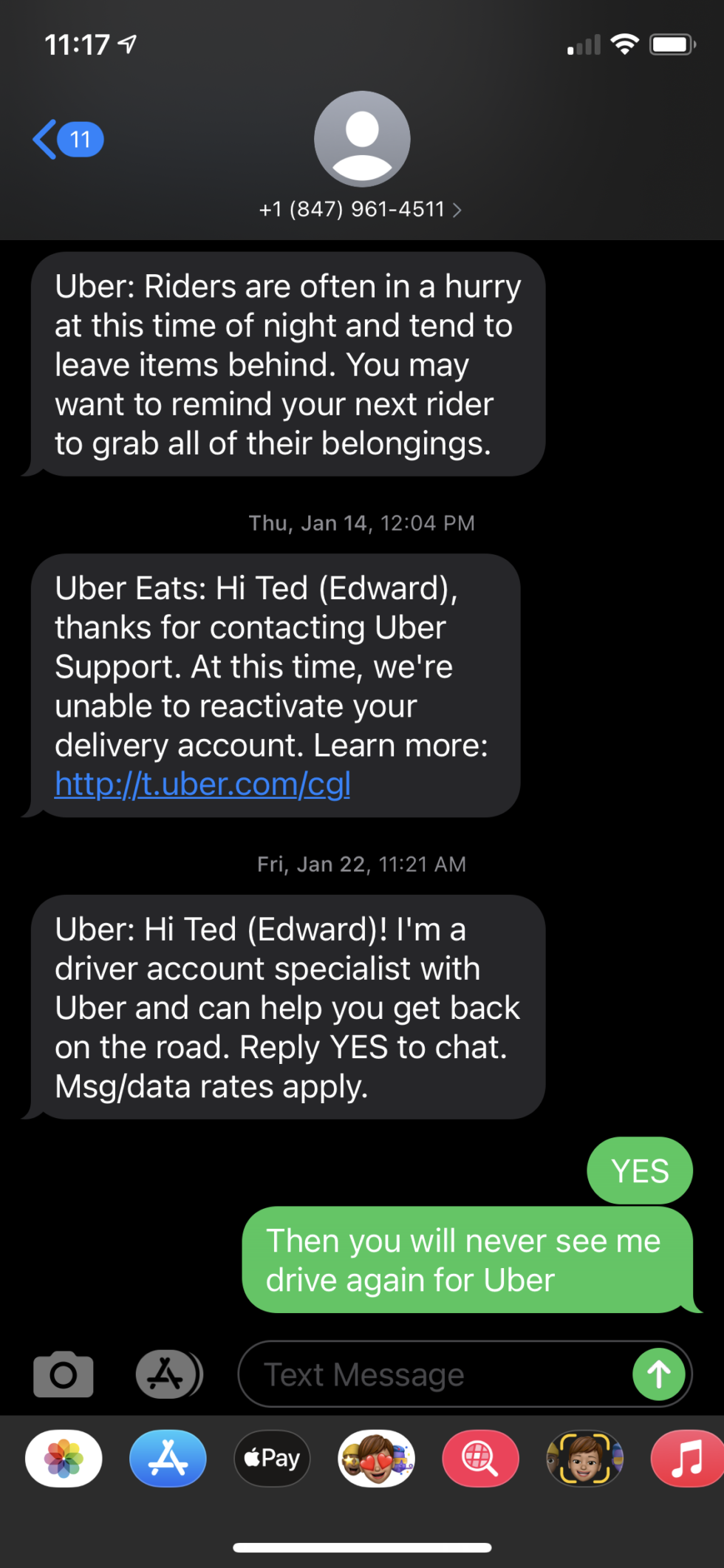Open the http://t.uber.com/cgl link
724x1568 pixels.
[x=202, y=784]
